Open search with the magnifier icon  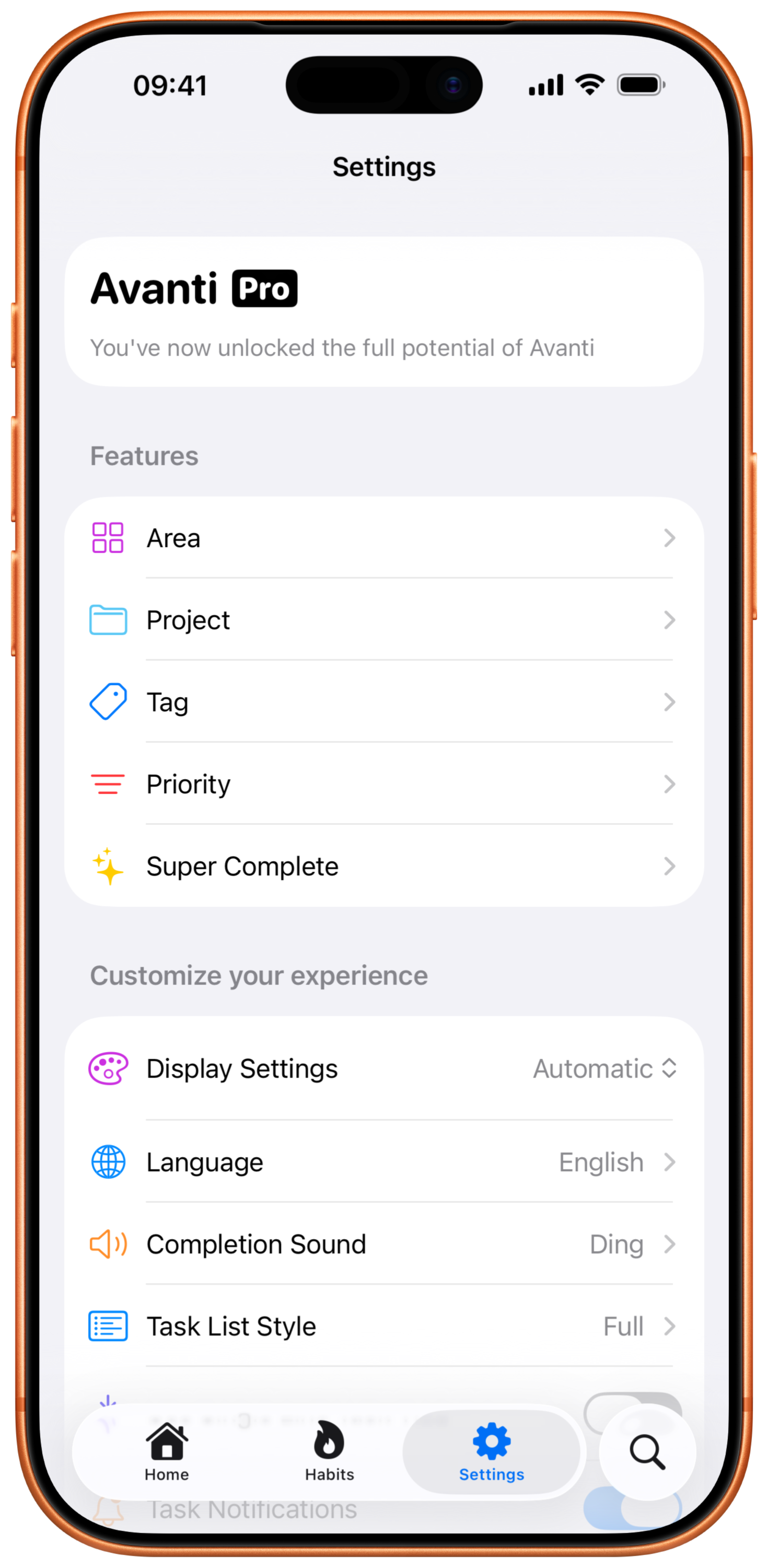tap(647, 1454)
